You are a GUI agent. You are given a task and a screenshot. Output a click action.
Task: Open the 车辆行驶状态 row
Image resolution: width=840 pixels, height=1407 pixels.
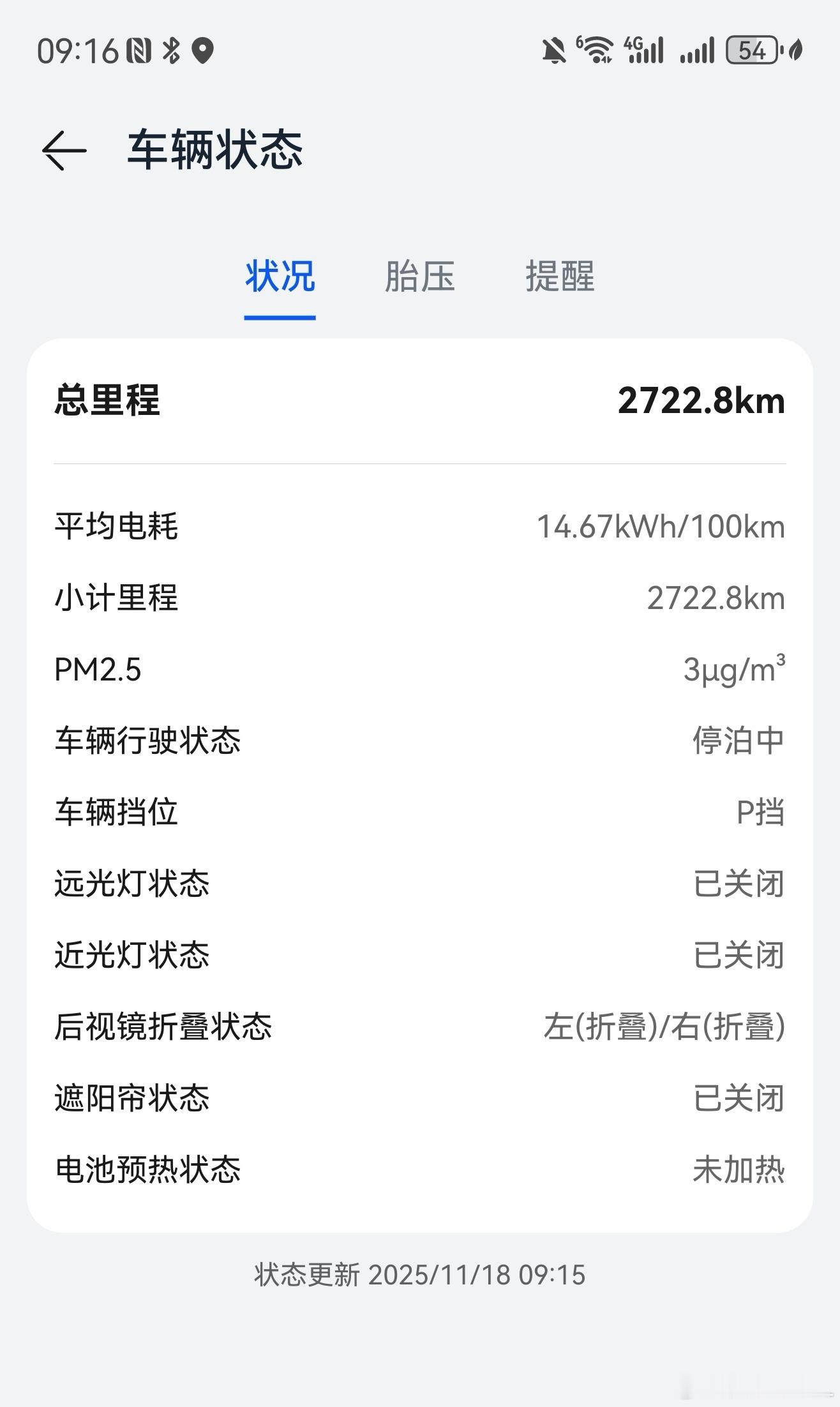(420, 740)
